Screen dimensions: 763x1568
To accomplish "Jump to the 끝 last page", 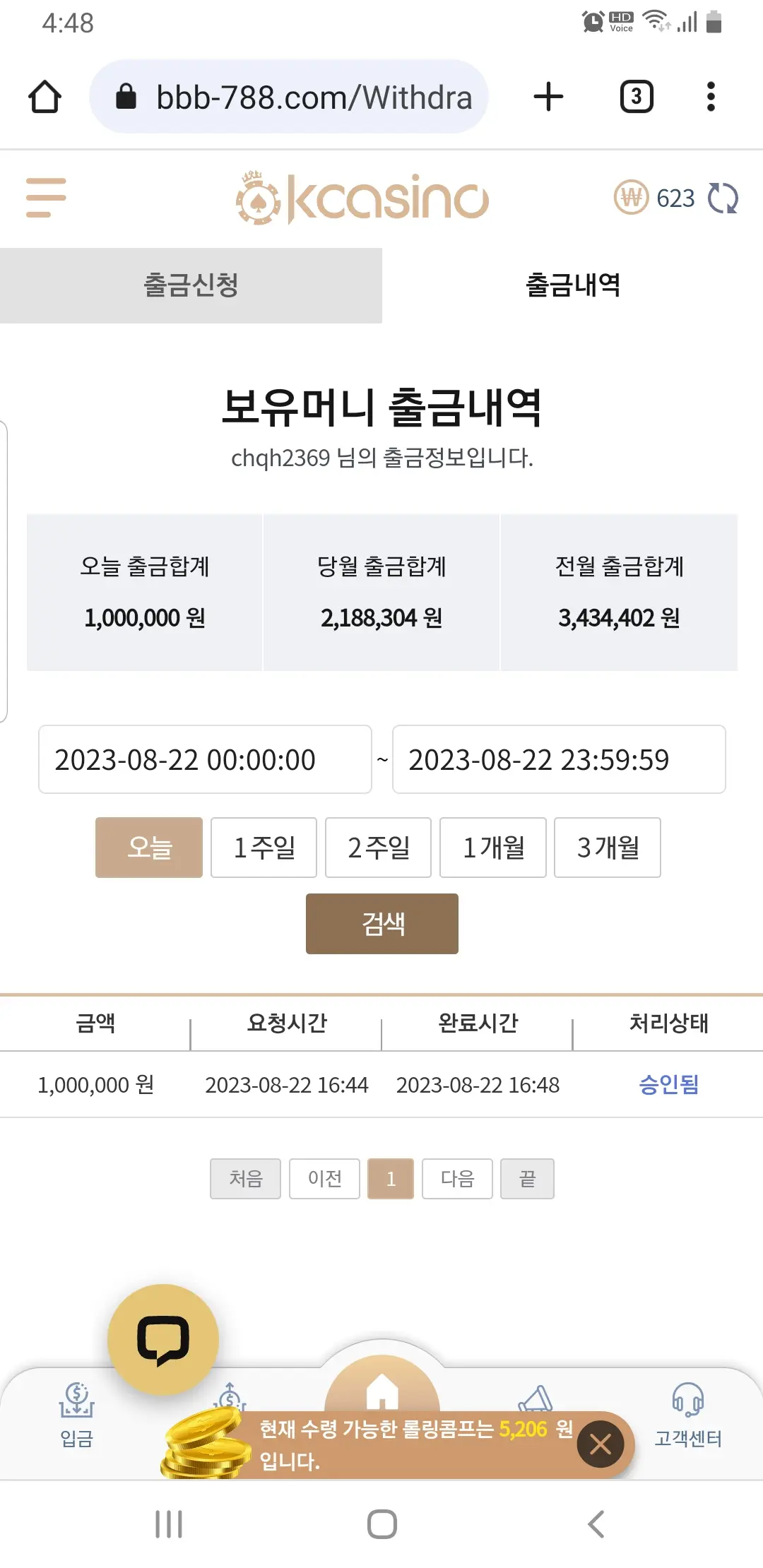I will point(527,1179).
